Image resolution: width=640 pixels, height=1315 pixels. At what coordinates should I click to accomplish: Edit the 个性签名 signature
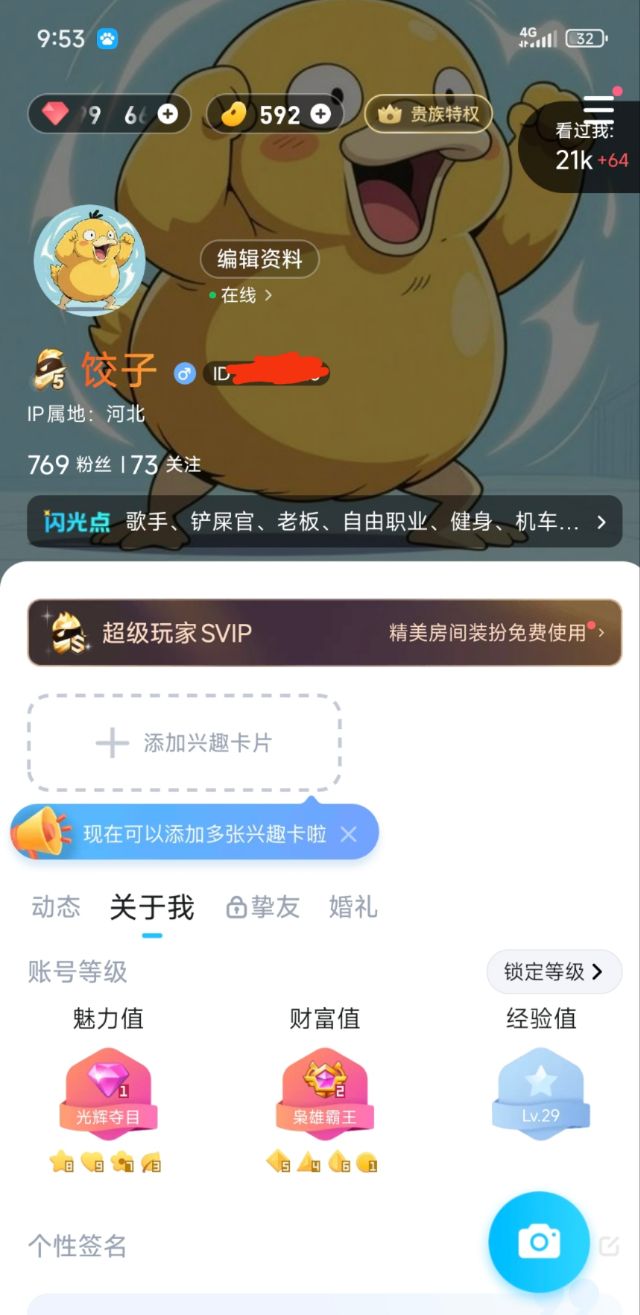click(608, 1246)
